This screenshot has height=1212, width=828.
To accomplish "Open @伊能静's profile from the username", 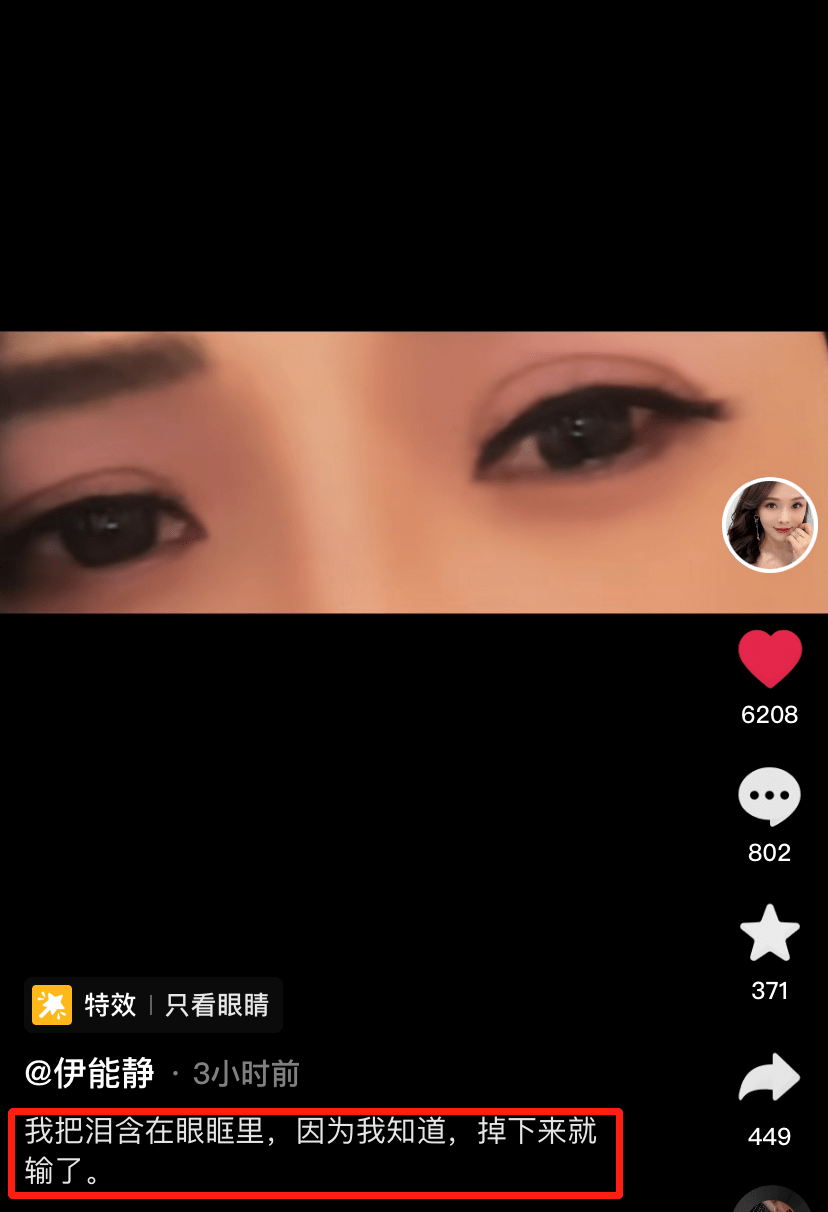I will click(90, 1073).
